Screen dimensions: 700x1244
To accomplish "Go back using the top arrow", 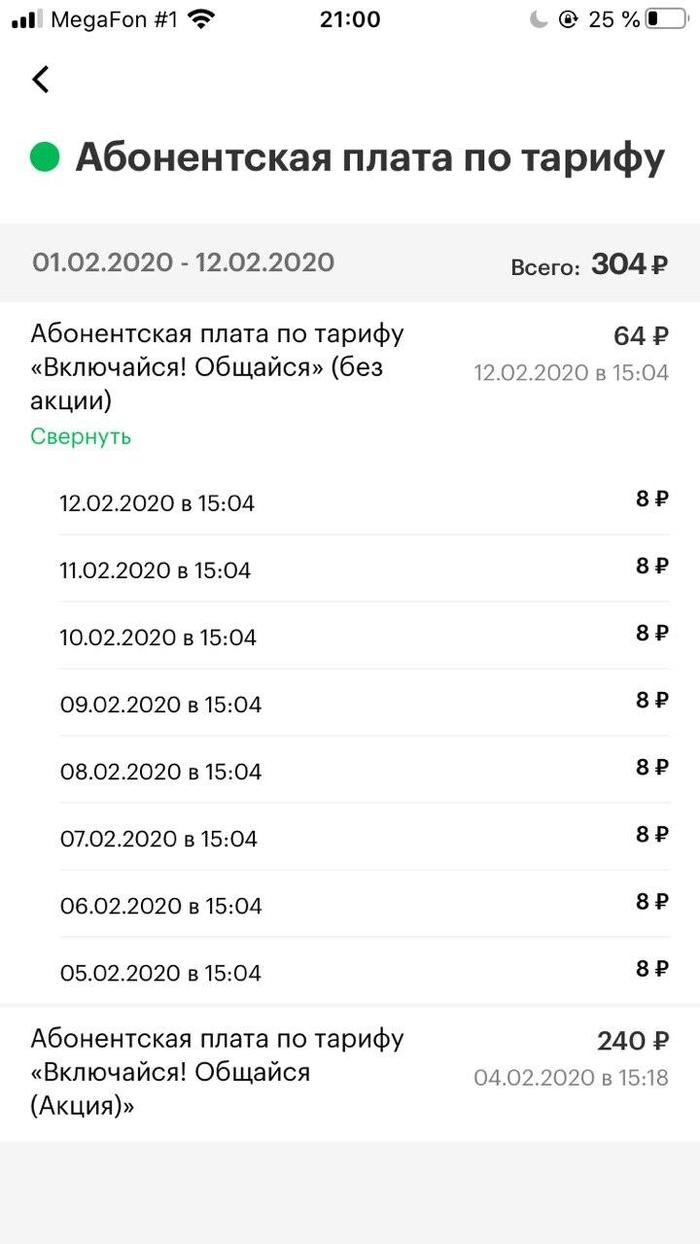I will (x=41, y=79).
